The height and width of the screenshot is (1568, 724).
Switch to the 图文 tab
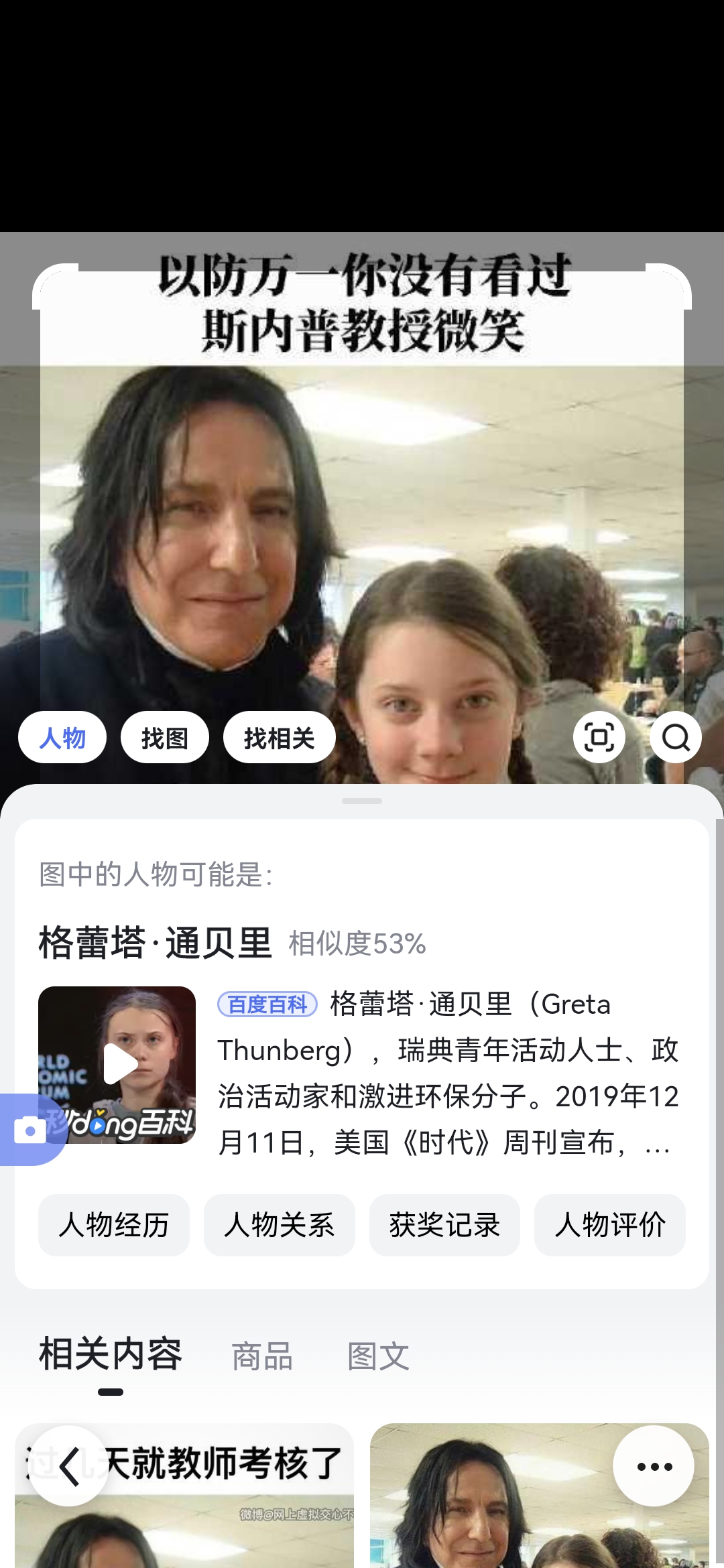(x=378, y=1357)
